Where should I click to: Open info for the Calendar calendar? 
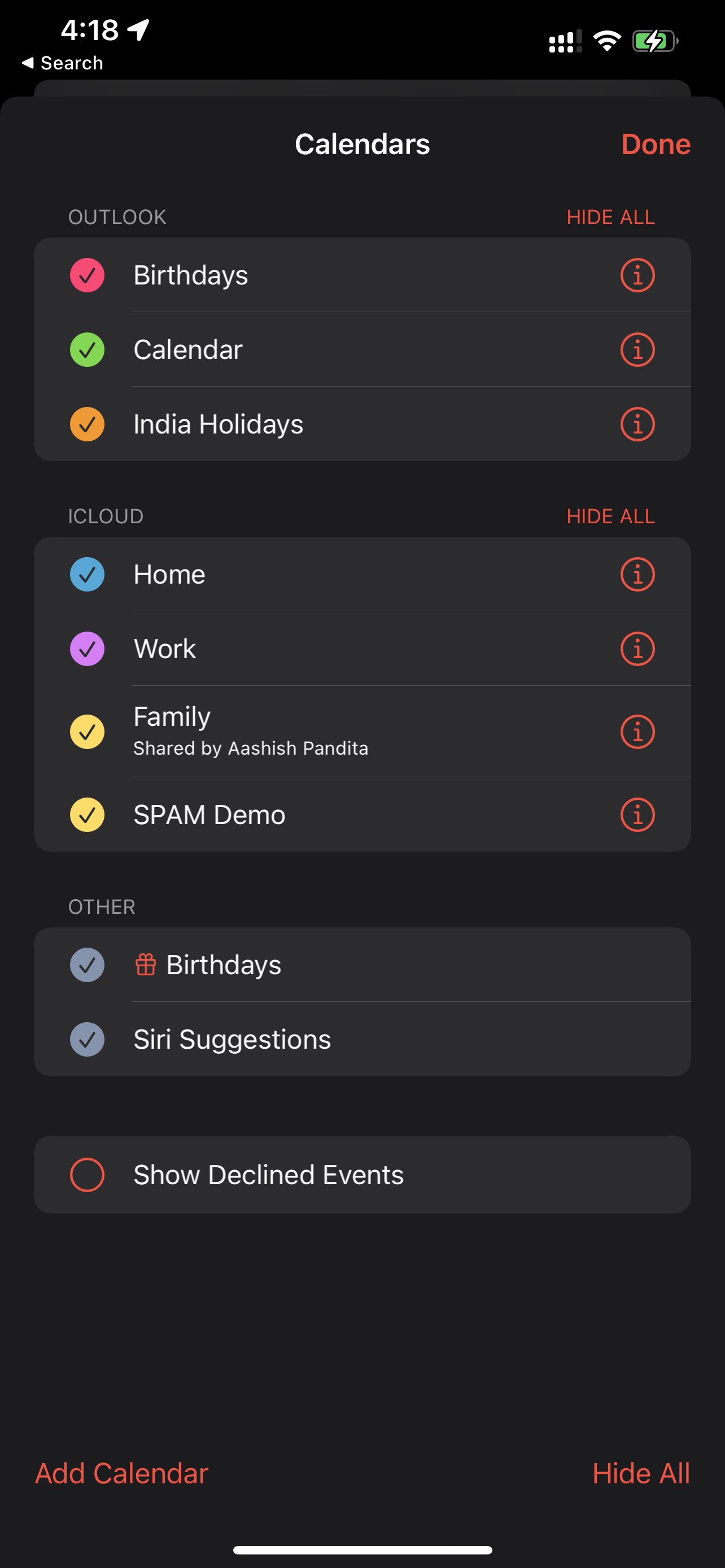tap(637, 349)
